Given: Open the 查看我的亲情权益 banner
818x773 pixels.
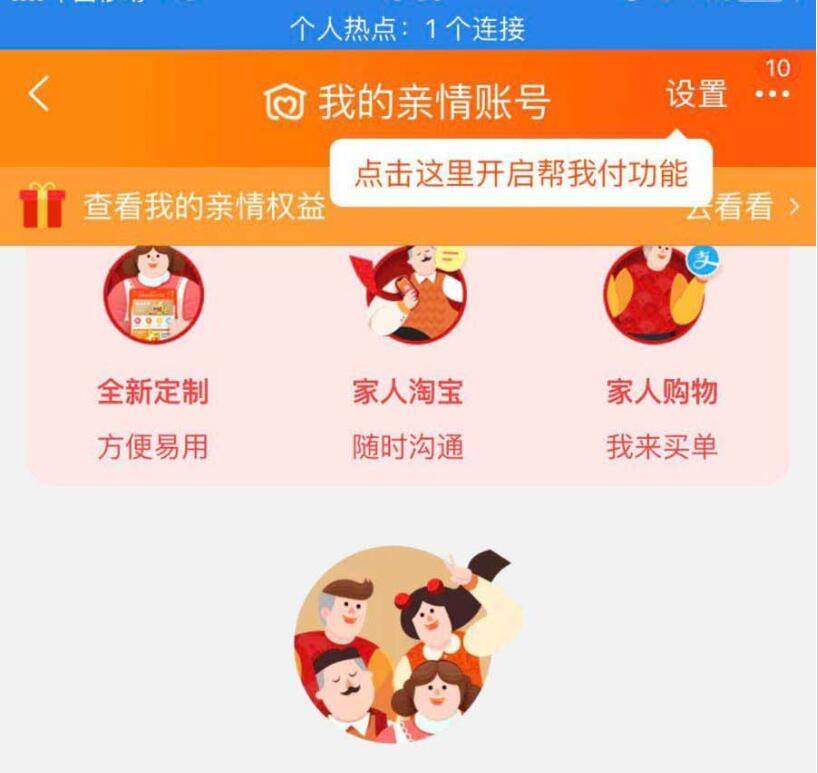Looking at the screenshot, I should [205, 207].
